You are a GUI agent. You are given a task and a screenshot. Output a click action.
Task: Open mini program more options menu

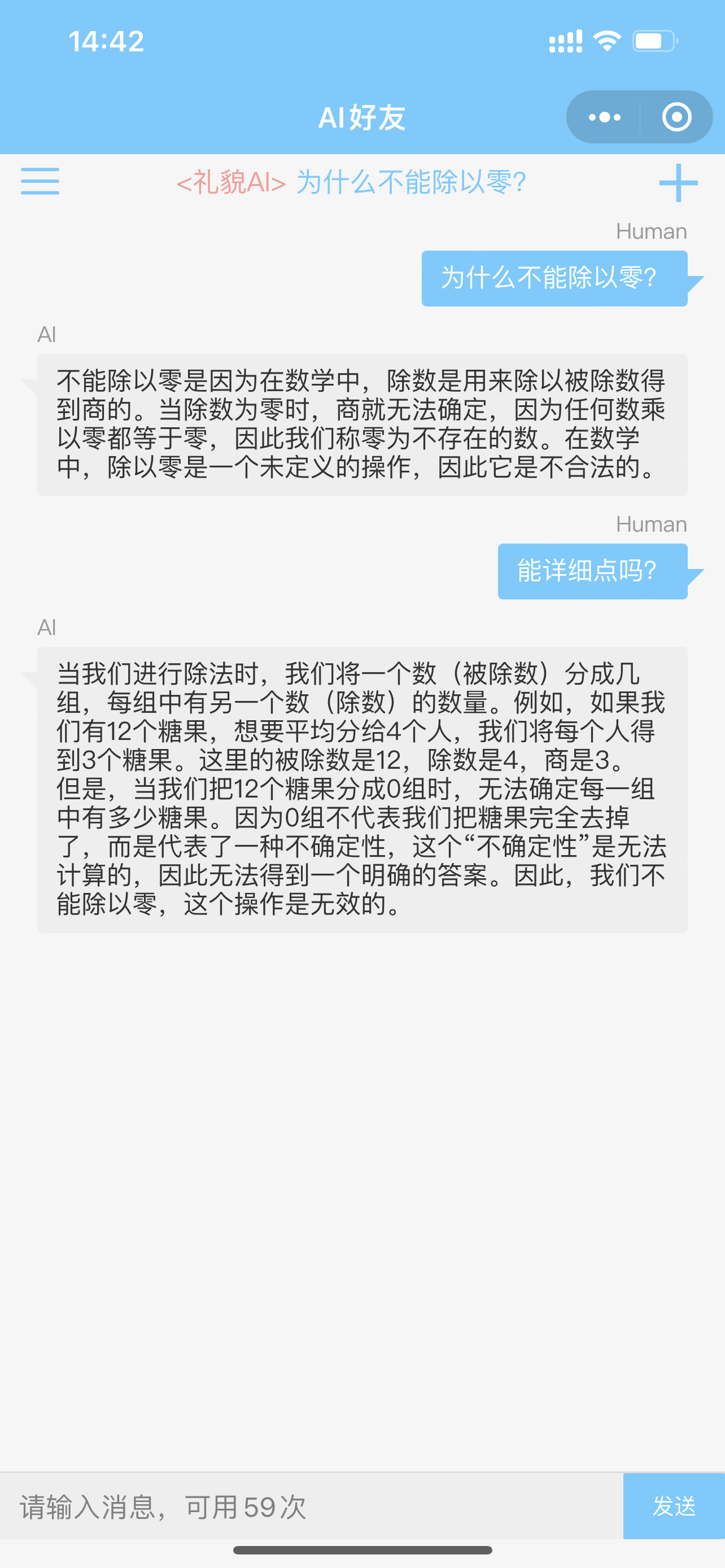tap(605, 117)
